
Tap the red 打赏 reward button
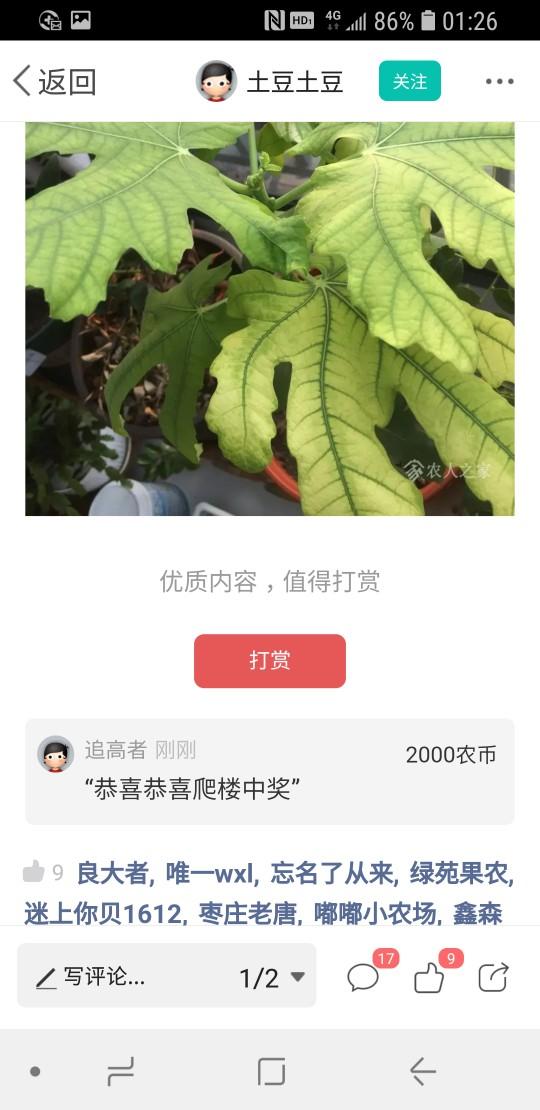pyautogui.click(x=270, y=660)
